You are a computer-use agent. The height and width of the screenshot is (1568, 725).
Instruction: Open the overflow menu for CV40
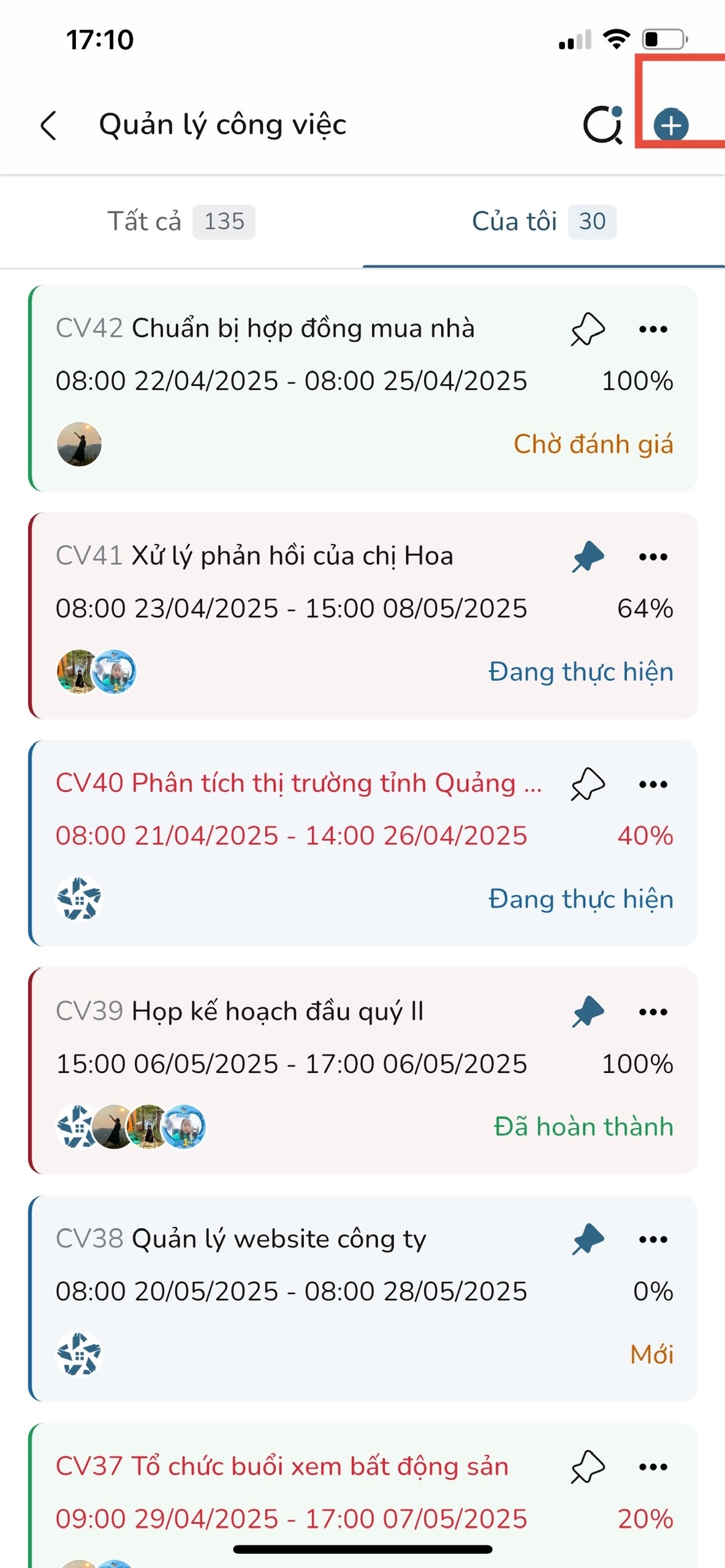pos(653,784)
